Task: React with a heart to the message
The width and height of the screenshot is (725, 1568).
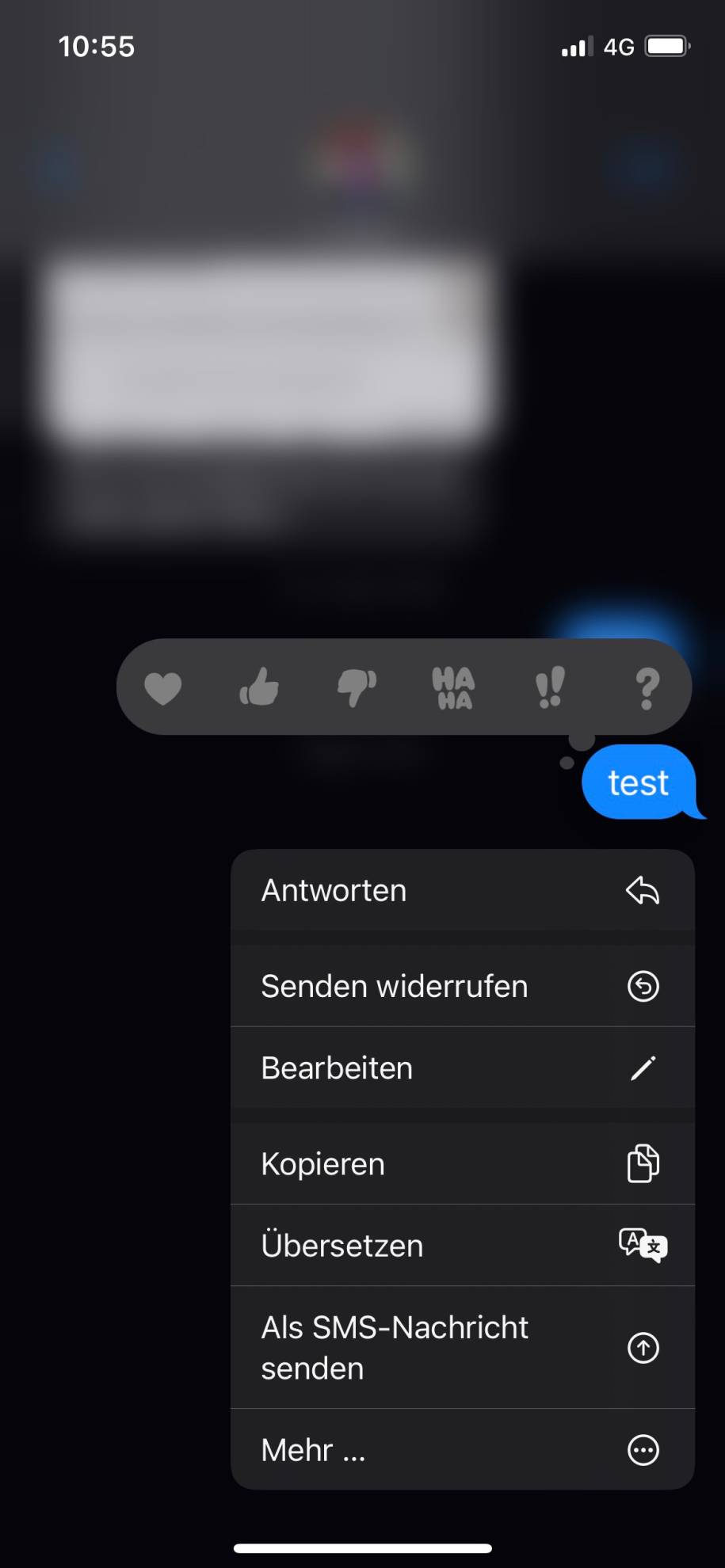Action: [x=163, y=687]
